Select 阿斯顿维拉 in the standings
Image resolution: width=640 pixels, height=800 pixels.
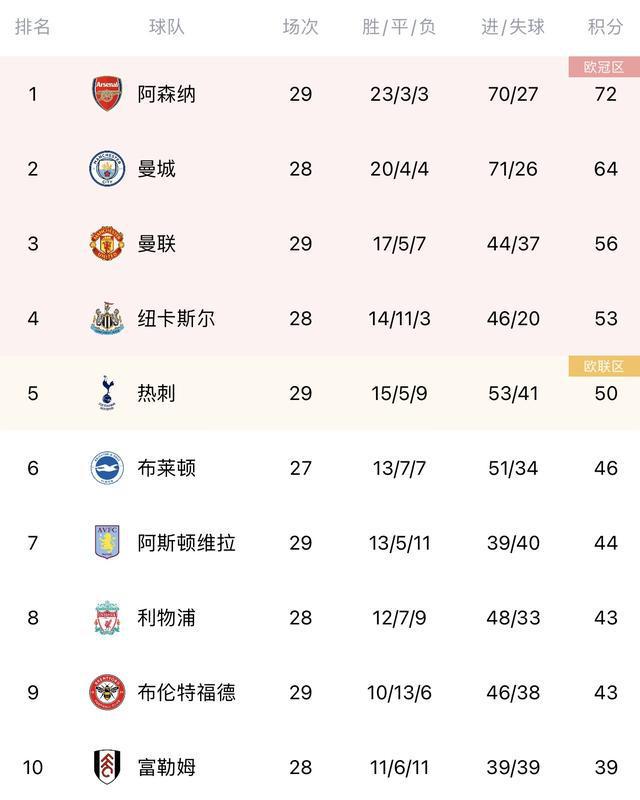[x=186, y=543]
